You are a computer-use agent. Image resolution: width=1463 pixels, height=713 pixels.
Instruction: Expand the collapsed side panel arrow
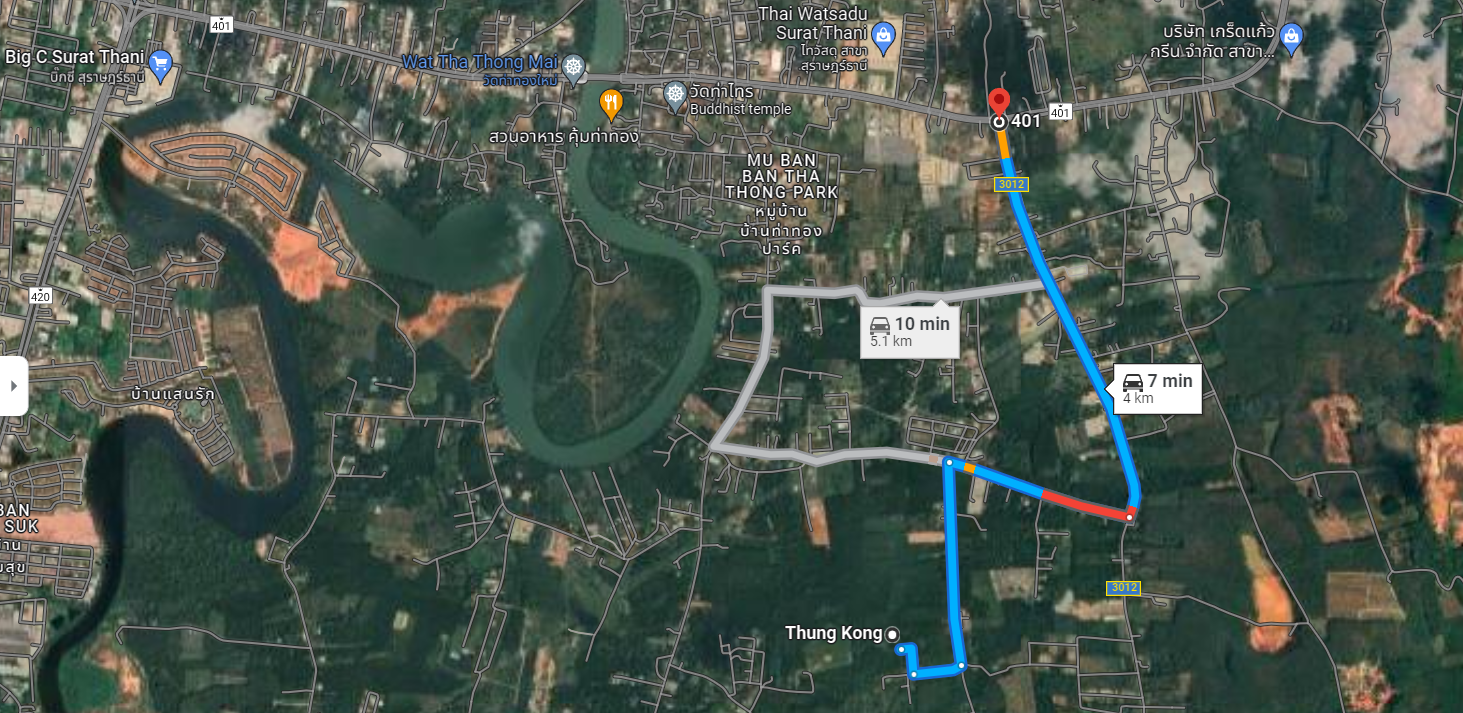[13, 385]
